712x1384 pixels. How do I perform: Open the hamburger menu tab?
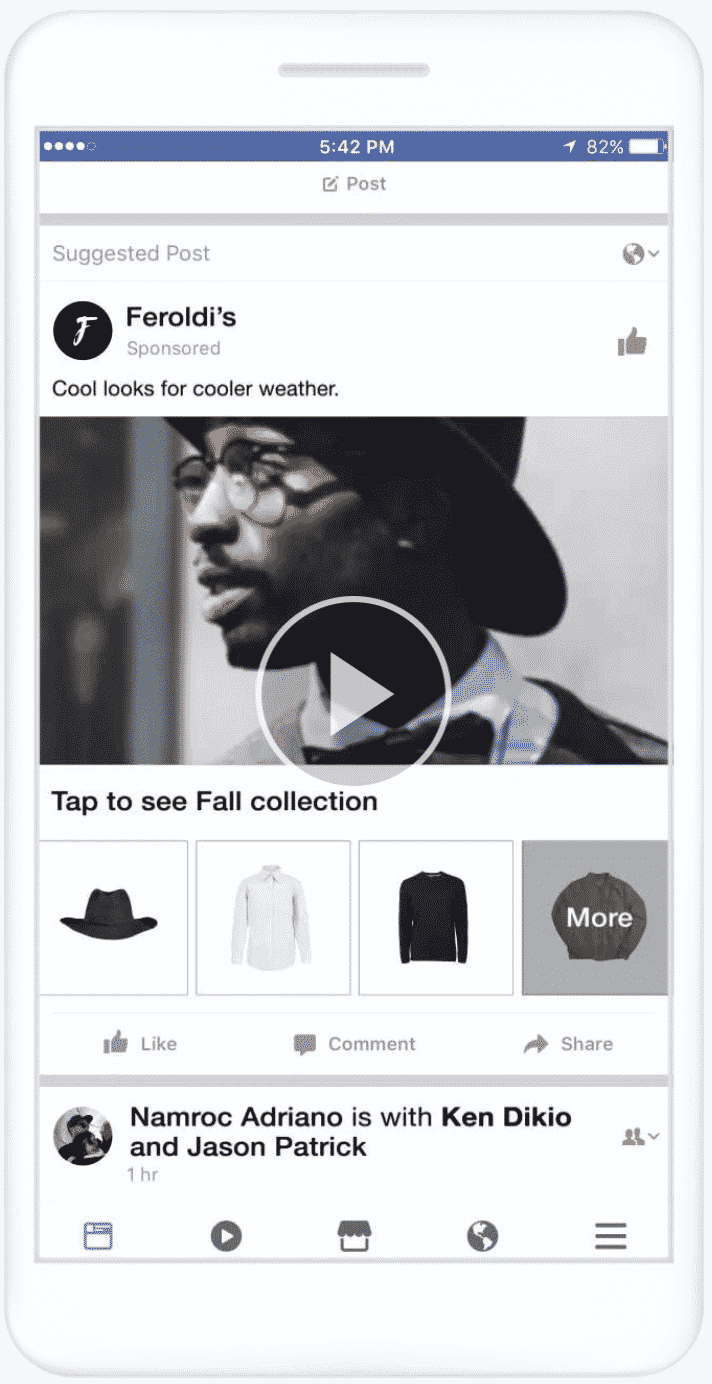pos(611,1237)
